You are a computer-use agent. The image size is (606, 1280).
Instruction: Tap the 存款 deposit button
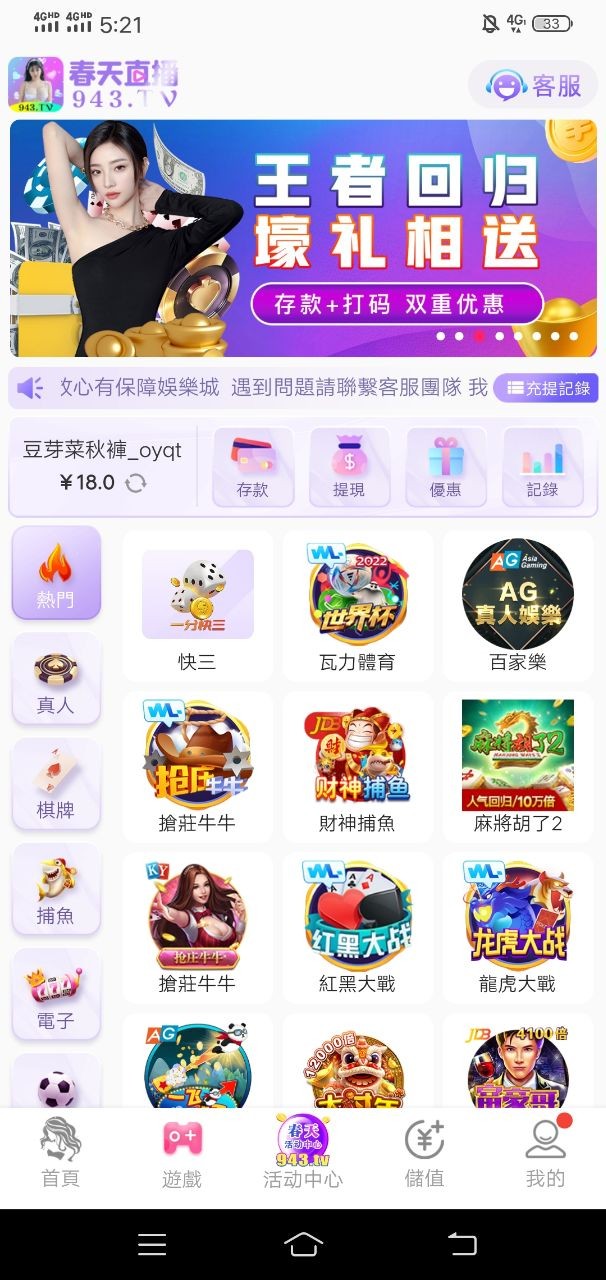[x=252, y=467]
